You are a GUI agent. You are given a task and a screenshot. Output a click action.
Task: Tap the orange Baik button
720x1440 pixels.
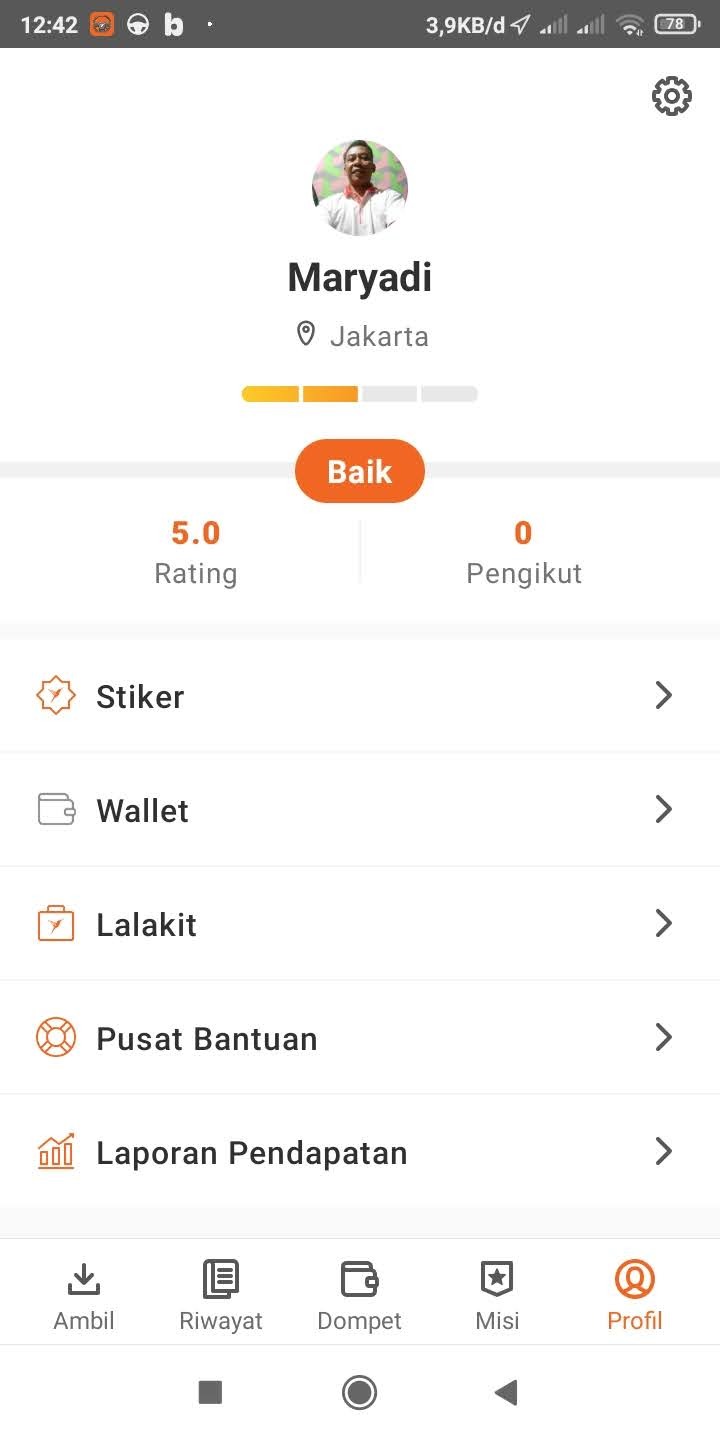360,471
